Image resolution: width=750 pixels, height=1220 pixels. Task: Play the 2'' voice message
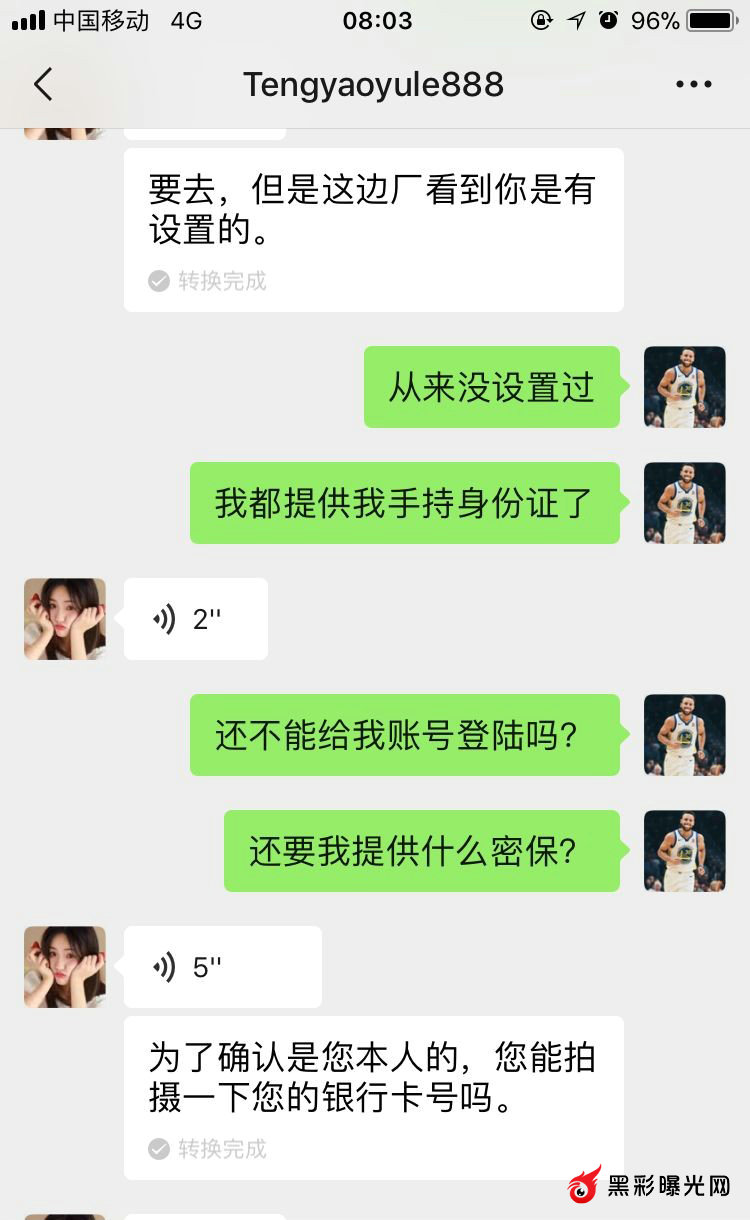click(195, 619)
